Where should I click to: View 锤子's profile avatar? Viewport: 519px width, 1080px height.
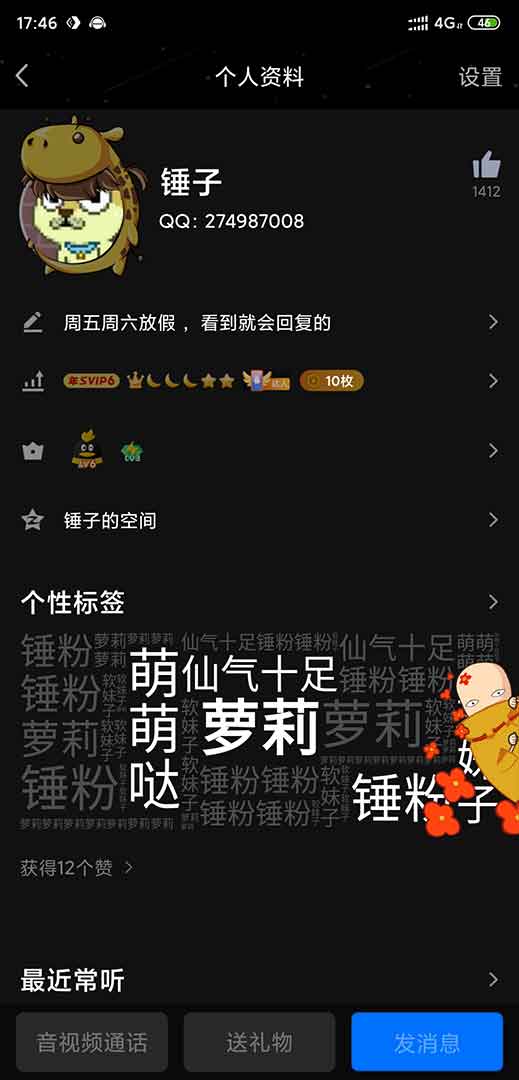pos(83,197)
